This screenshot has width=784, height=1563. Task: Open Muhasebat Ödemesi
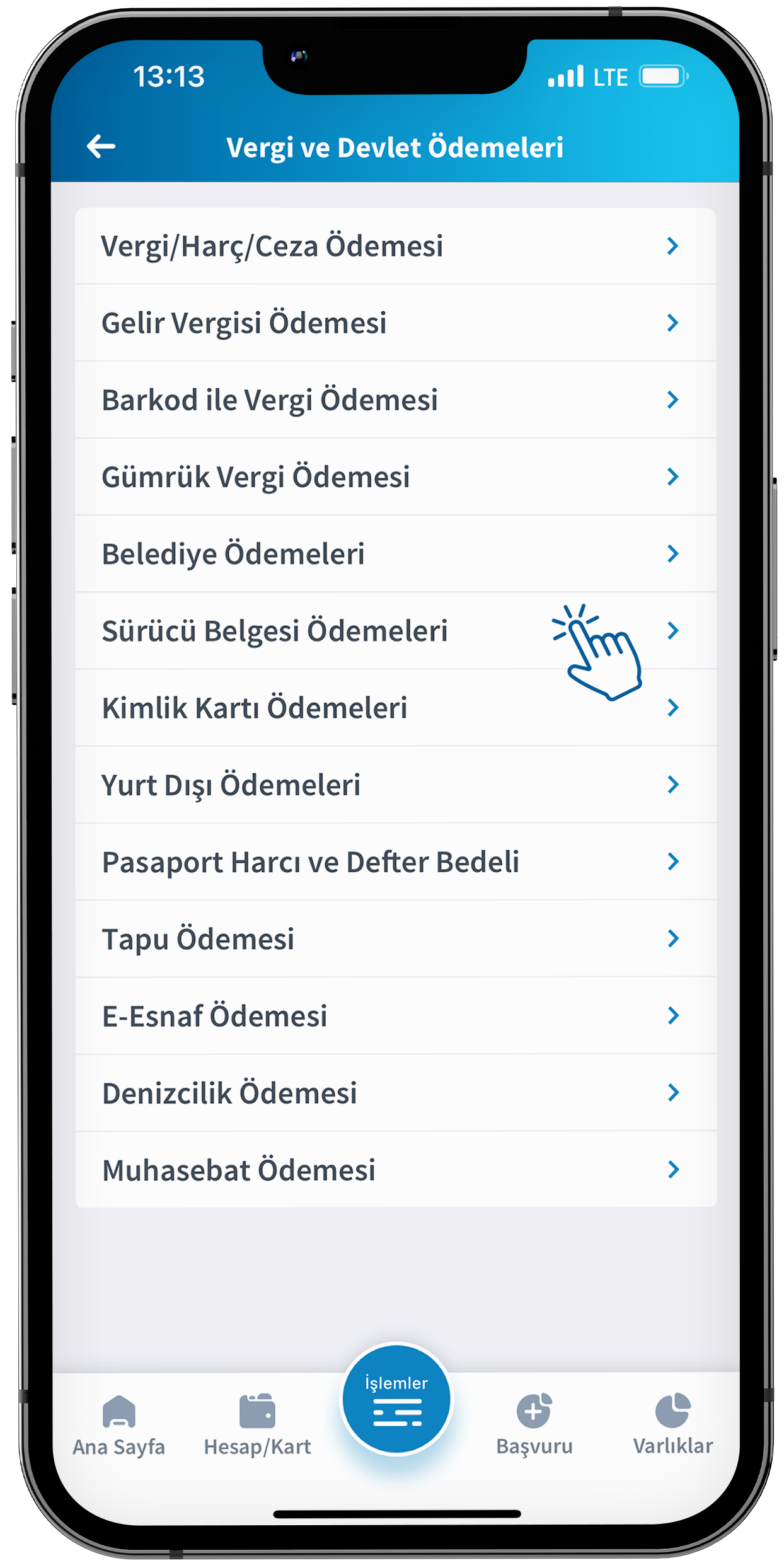[x=395, y=1170]
